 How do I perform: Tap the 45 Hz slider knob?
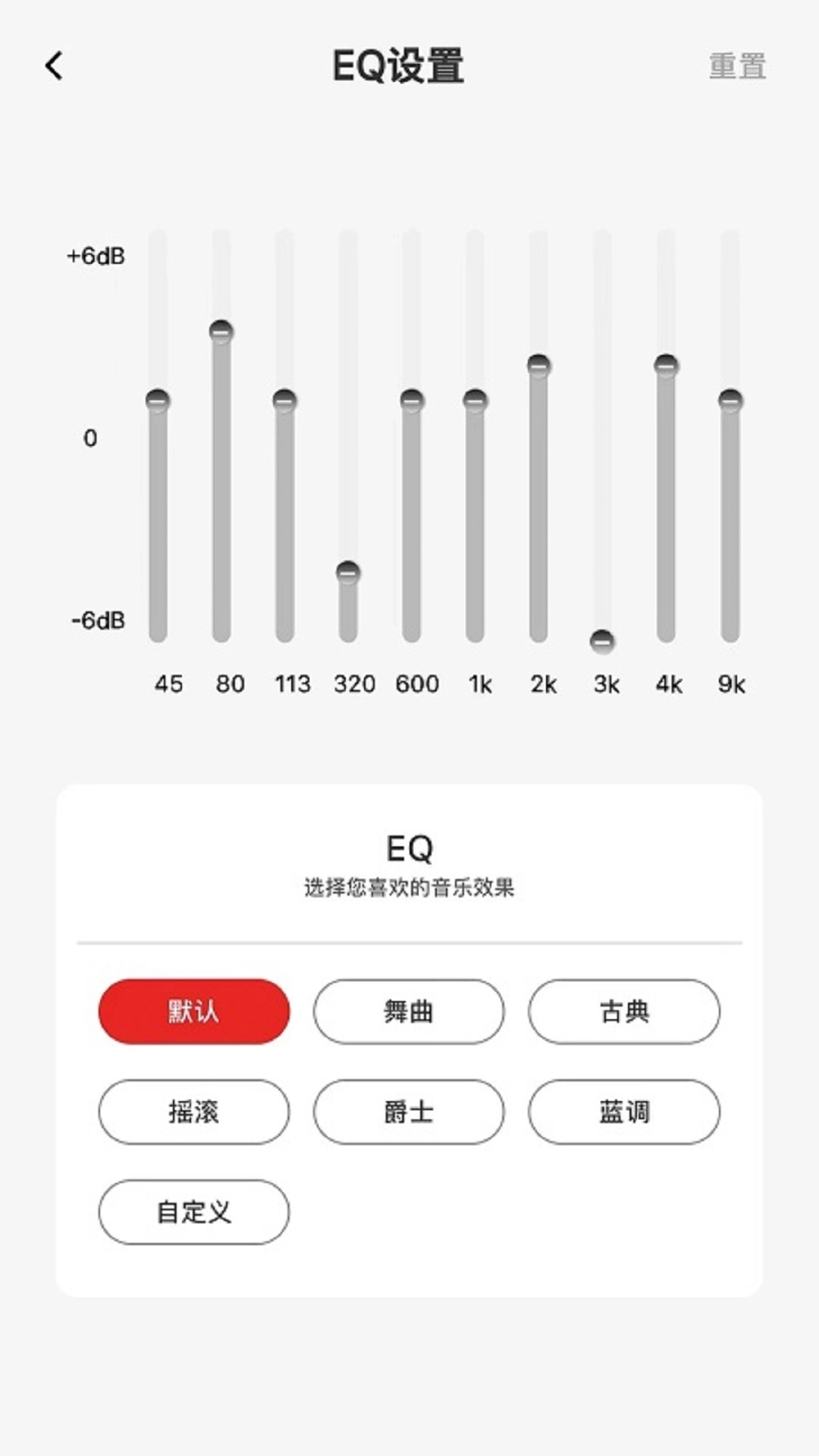tap(158, 400)
